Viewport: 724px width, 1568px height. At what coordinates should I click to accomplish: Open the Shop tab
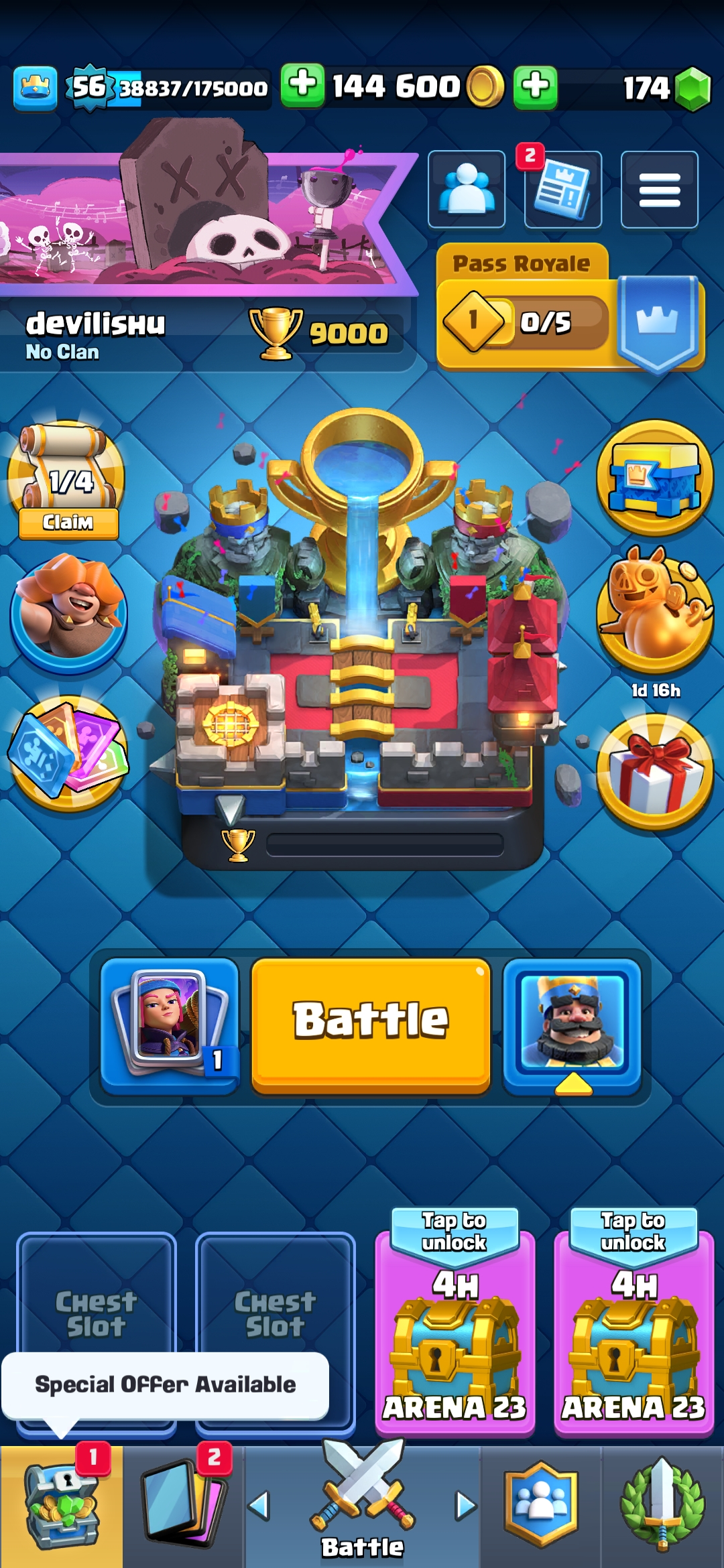point(61,1508)
